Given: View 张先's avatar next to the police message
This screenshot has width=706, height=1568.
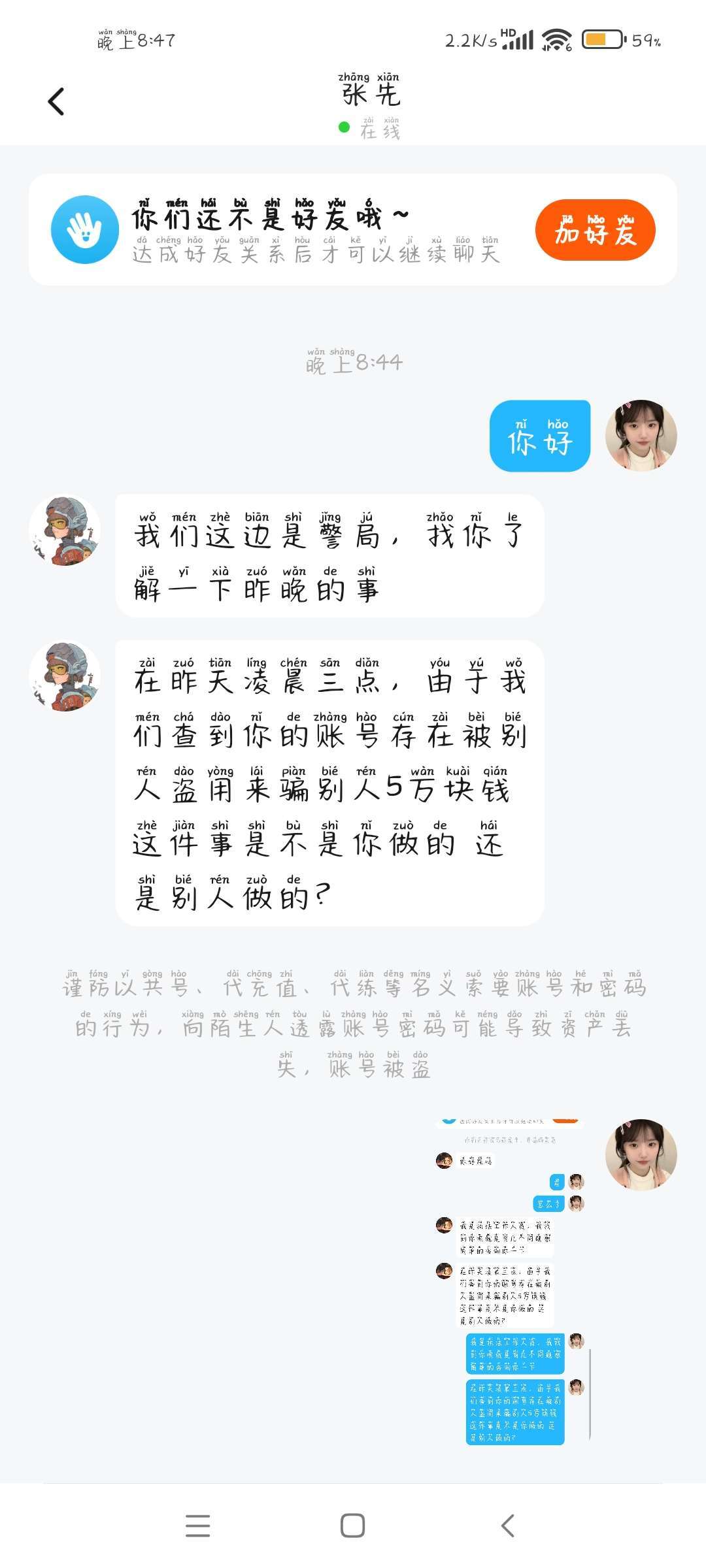Looking at the screenshot, I should coord(65,531).
